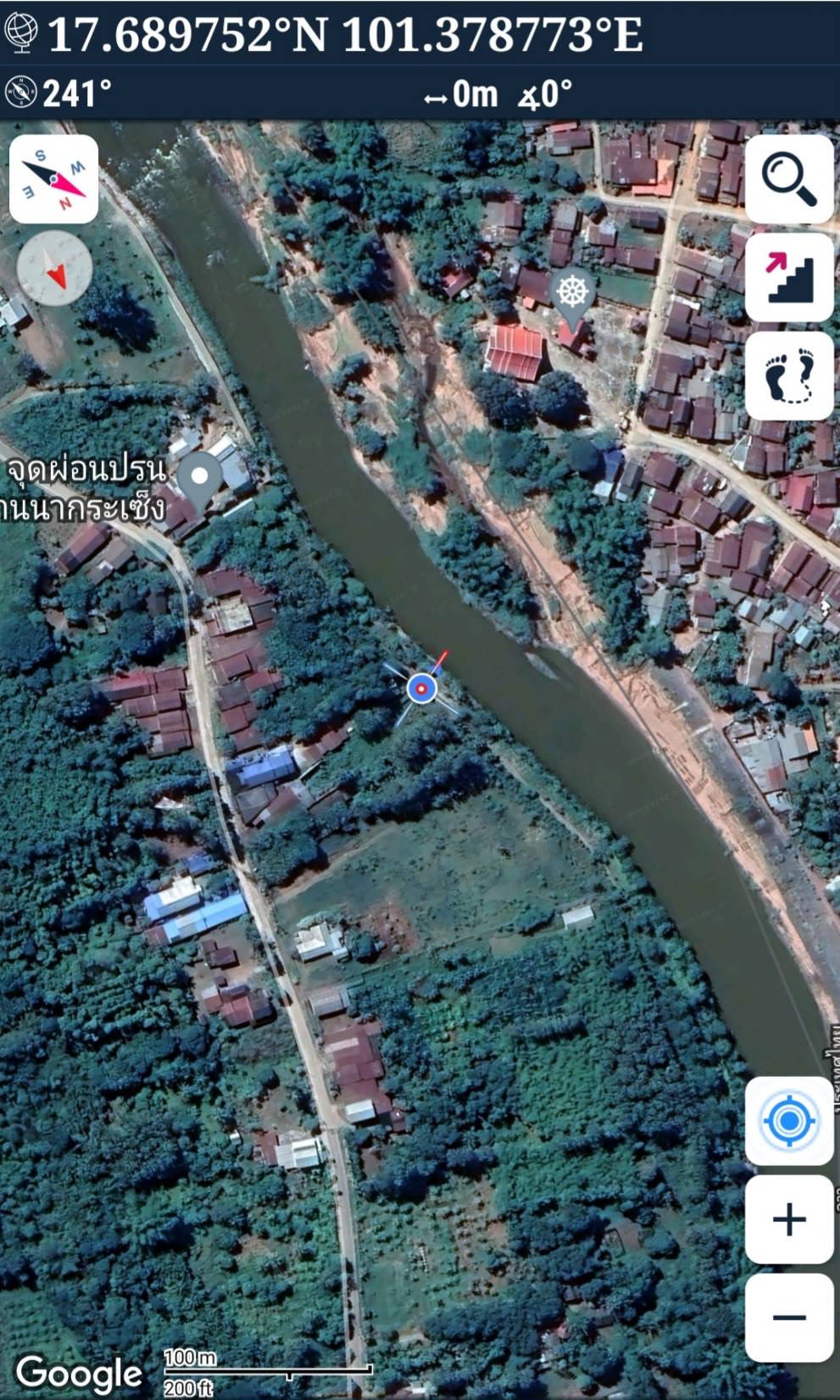Center map on my location
The height and width of the screenshot is (1400, 840).
point(789,1120)
